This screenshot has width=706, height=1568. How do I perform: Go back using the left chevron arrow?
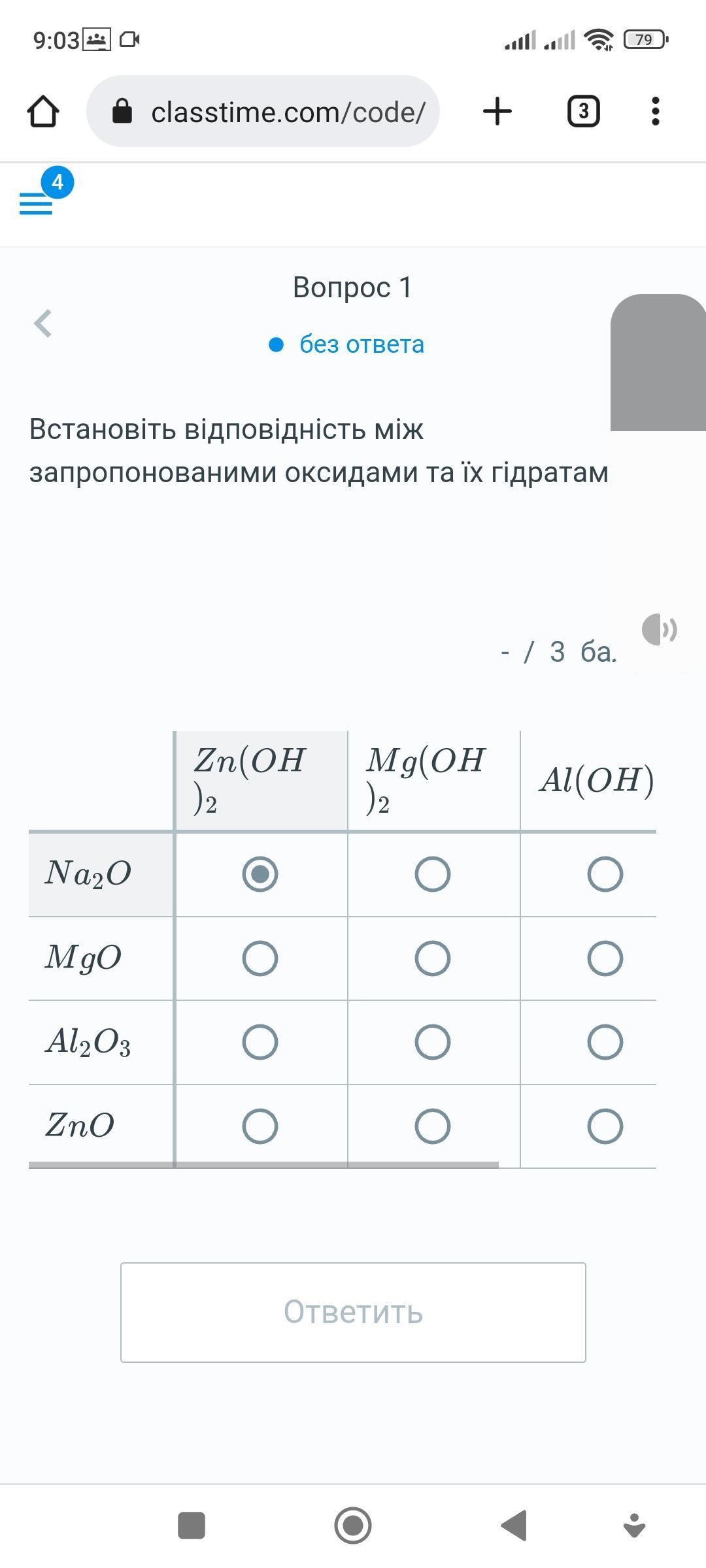(42, 323)
